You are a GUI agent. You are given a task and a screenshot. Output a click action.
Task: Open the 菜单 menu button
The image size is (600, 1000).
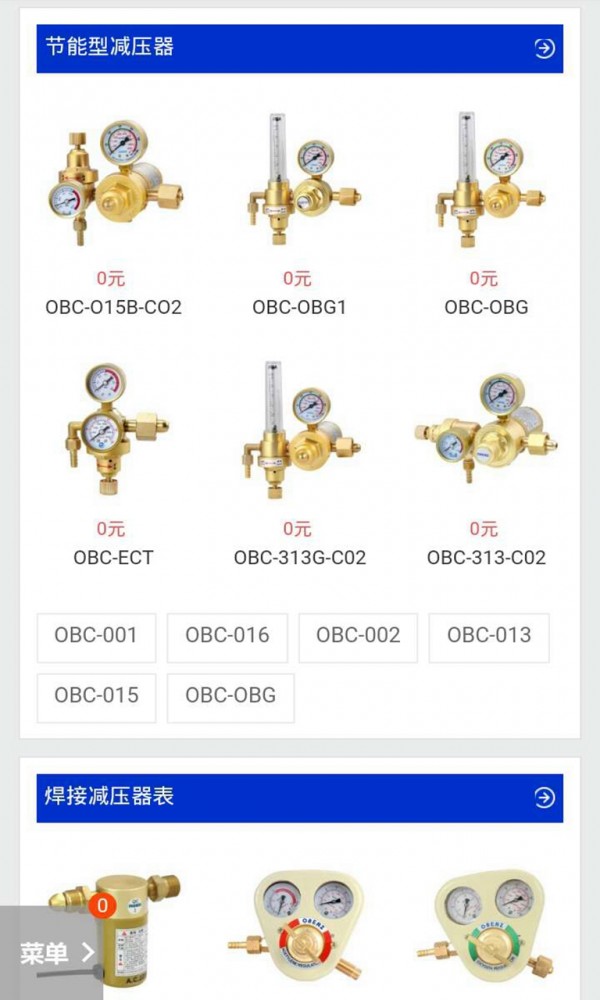[x=55, y=952]
